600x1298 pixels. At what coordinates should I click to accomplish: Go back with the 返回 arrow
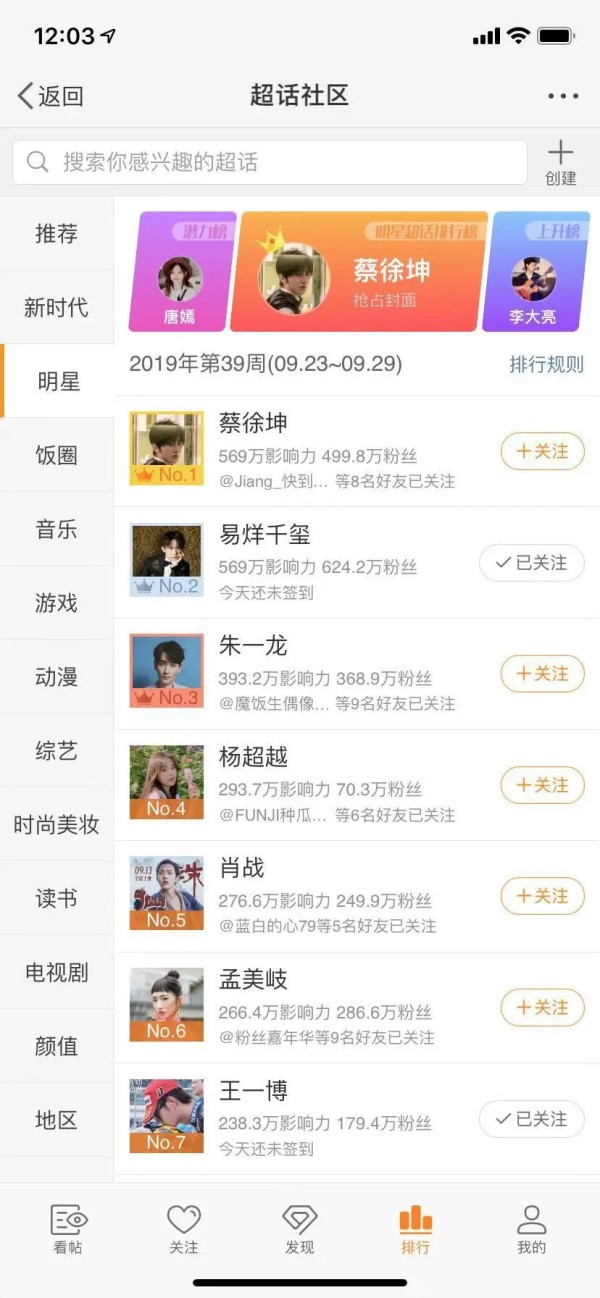point(50,96)
